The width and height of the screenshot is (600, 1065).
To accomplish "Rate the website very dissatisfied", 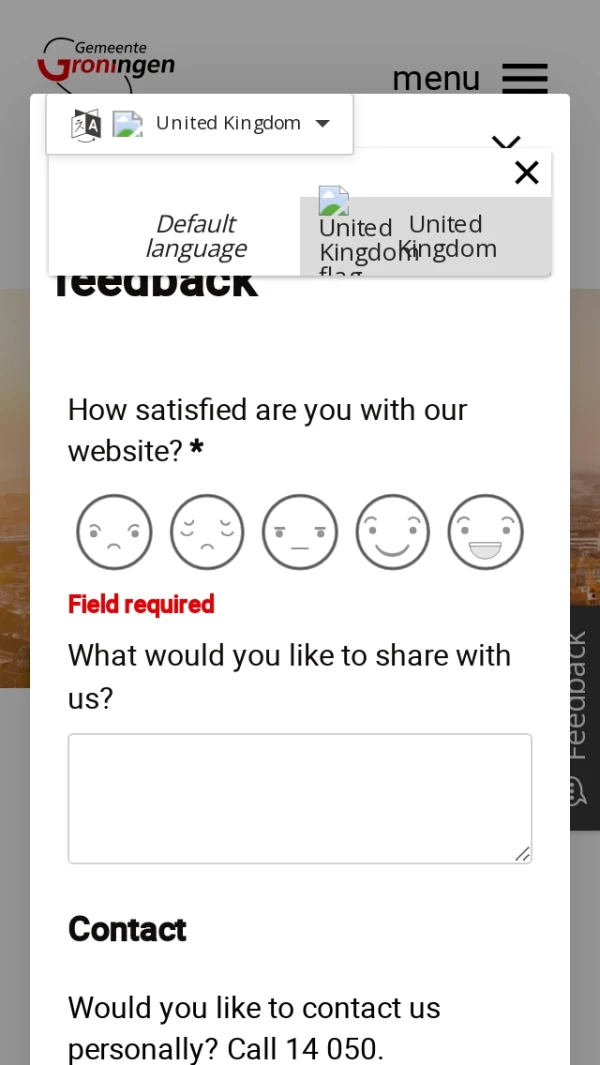I will (x=114, y=532).
